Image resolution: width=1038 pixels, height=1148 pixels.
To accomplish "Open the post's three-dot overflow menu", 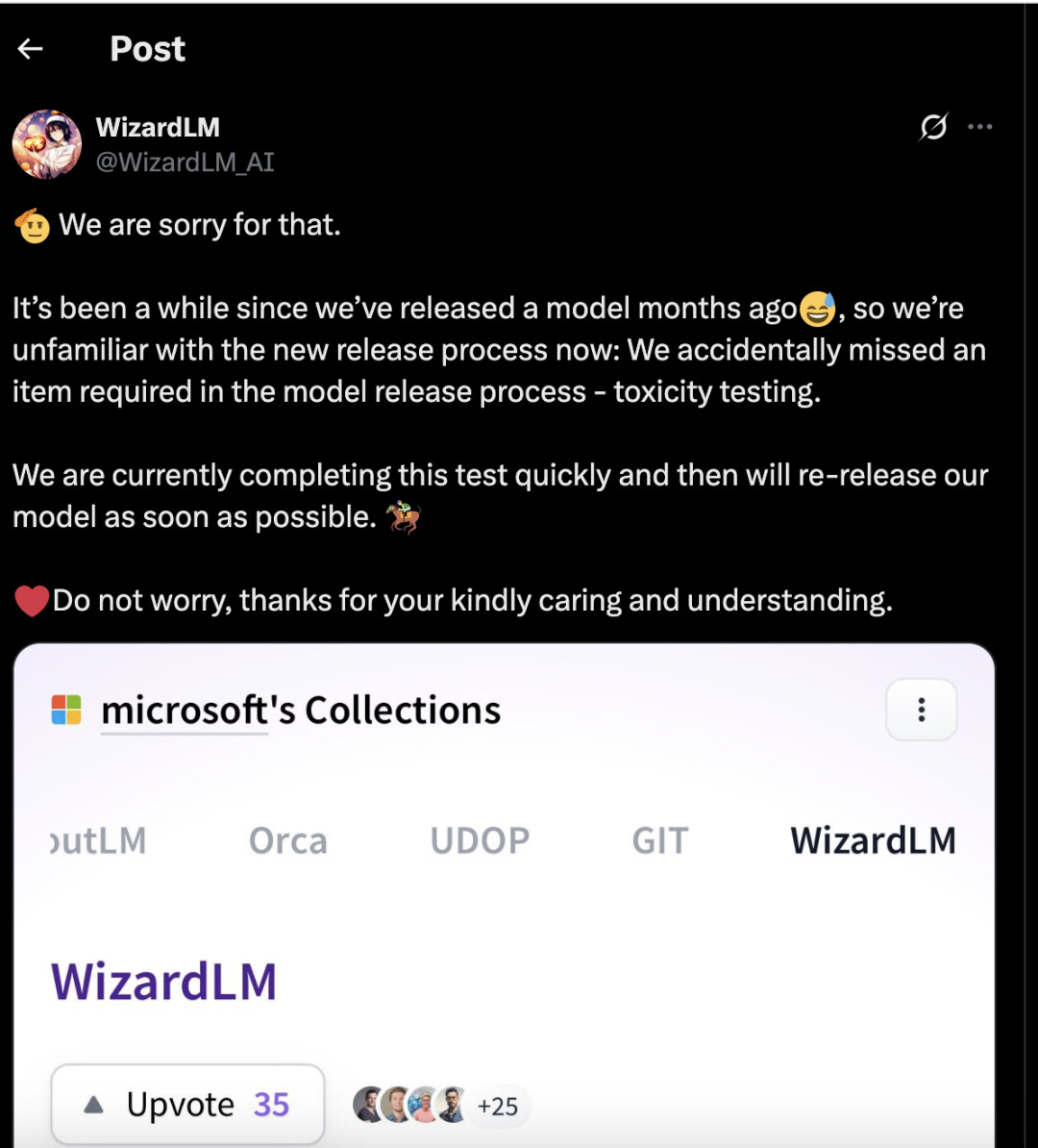I will (980, 127).
